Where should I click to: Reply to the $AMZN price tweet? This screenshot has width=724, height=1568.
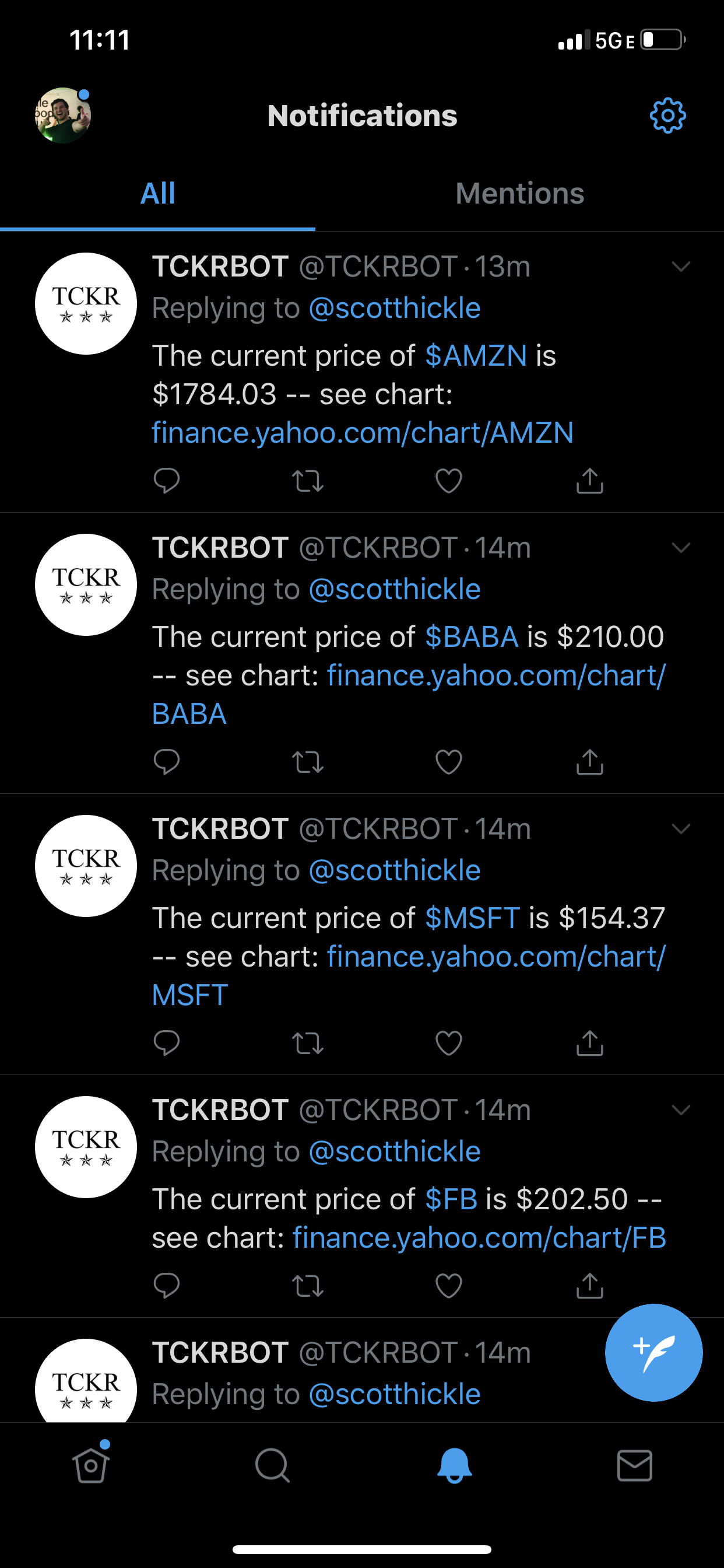[x=167, y=481]
